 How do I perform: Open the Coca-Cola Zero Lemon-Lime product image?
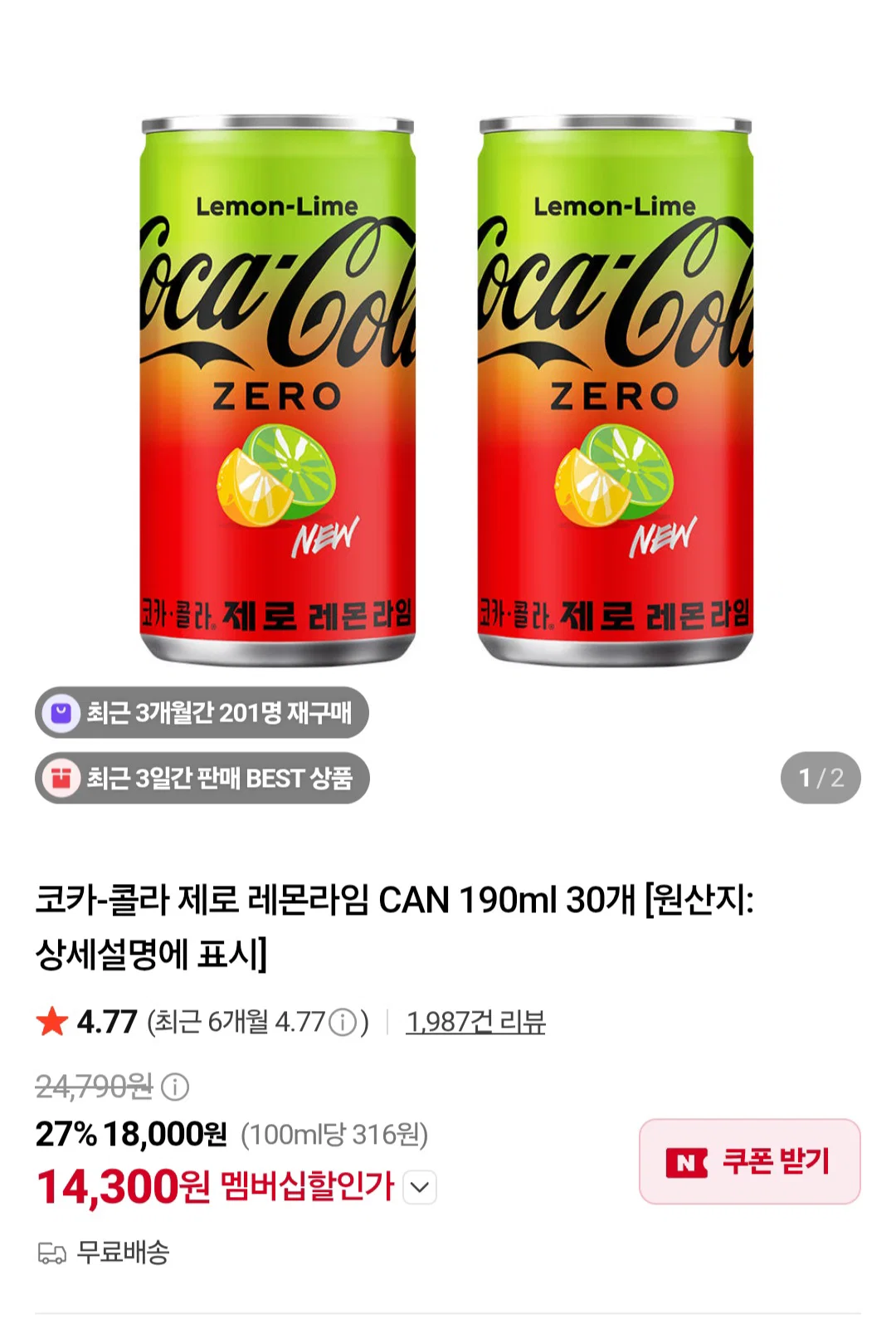(448, 390)
